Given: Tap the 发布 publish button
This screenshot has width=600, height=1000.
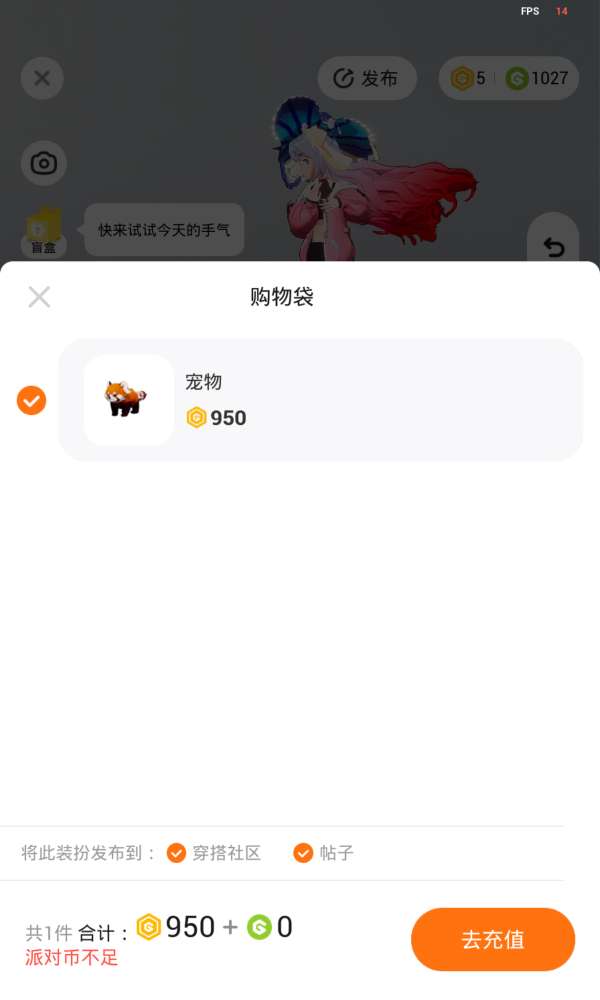Looking at the screenshot, I should [366, 78].
